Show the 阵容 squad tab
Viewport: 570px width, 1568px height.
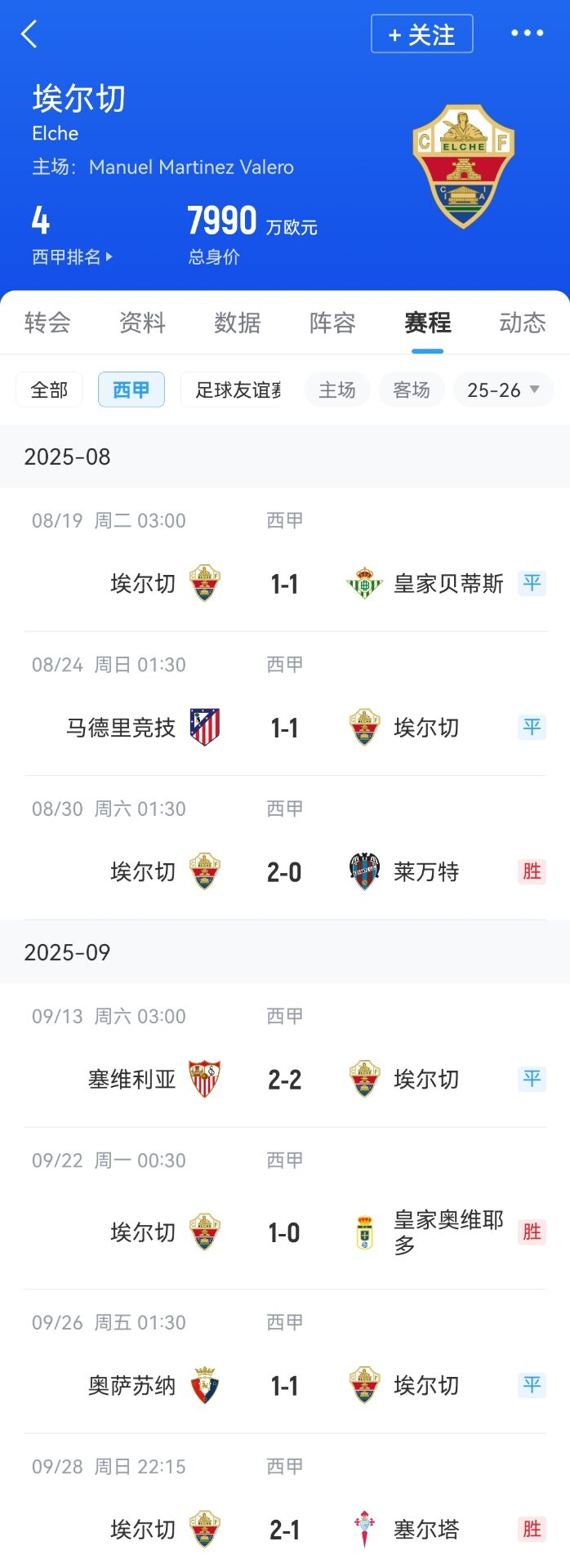pos(332,323)
